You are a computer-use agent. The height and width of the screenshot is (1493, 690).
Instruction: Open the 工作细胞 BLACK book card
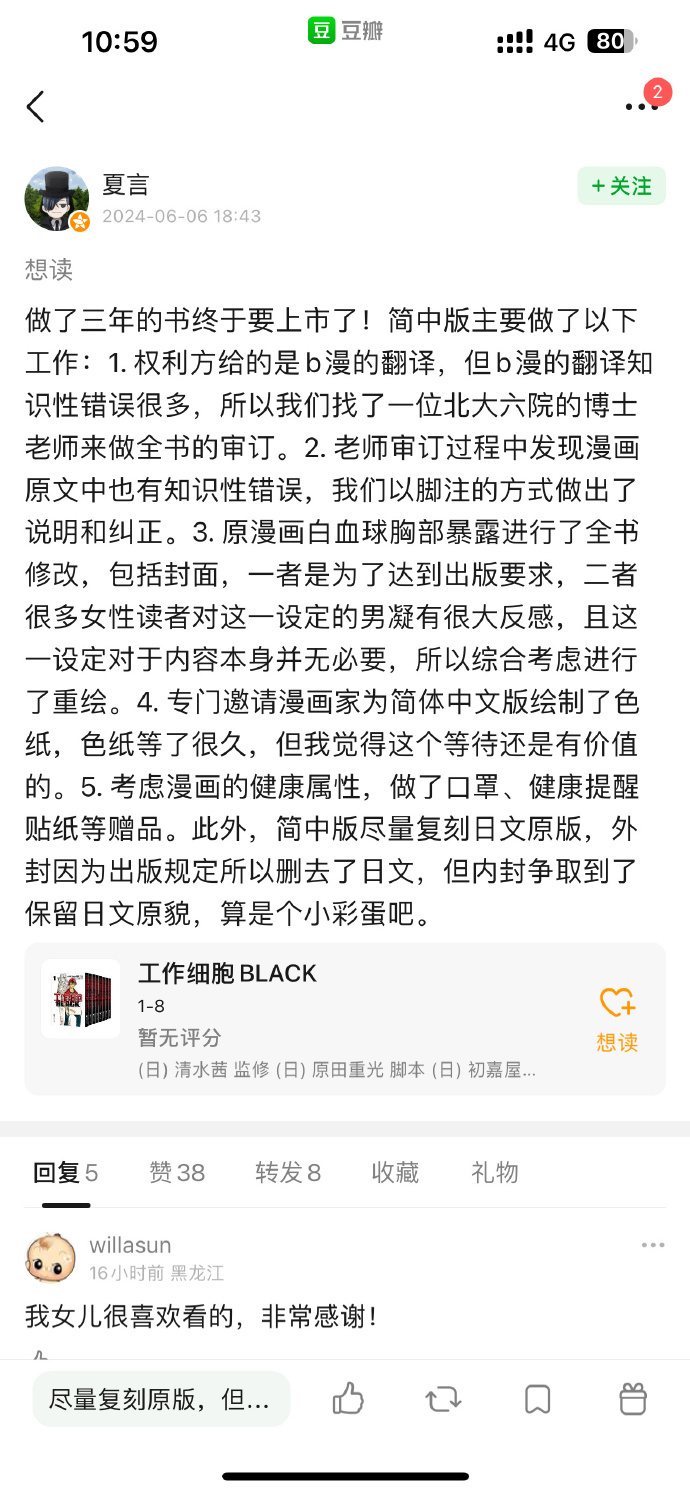300,1018
